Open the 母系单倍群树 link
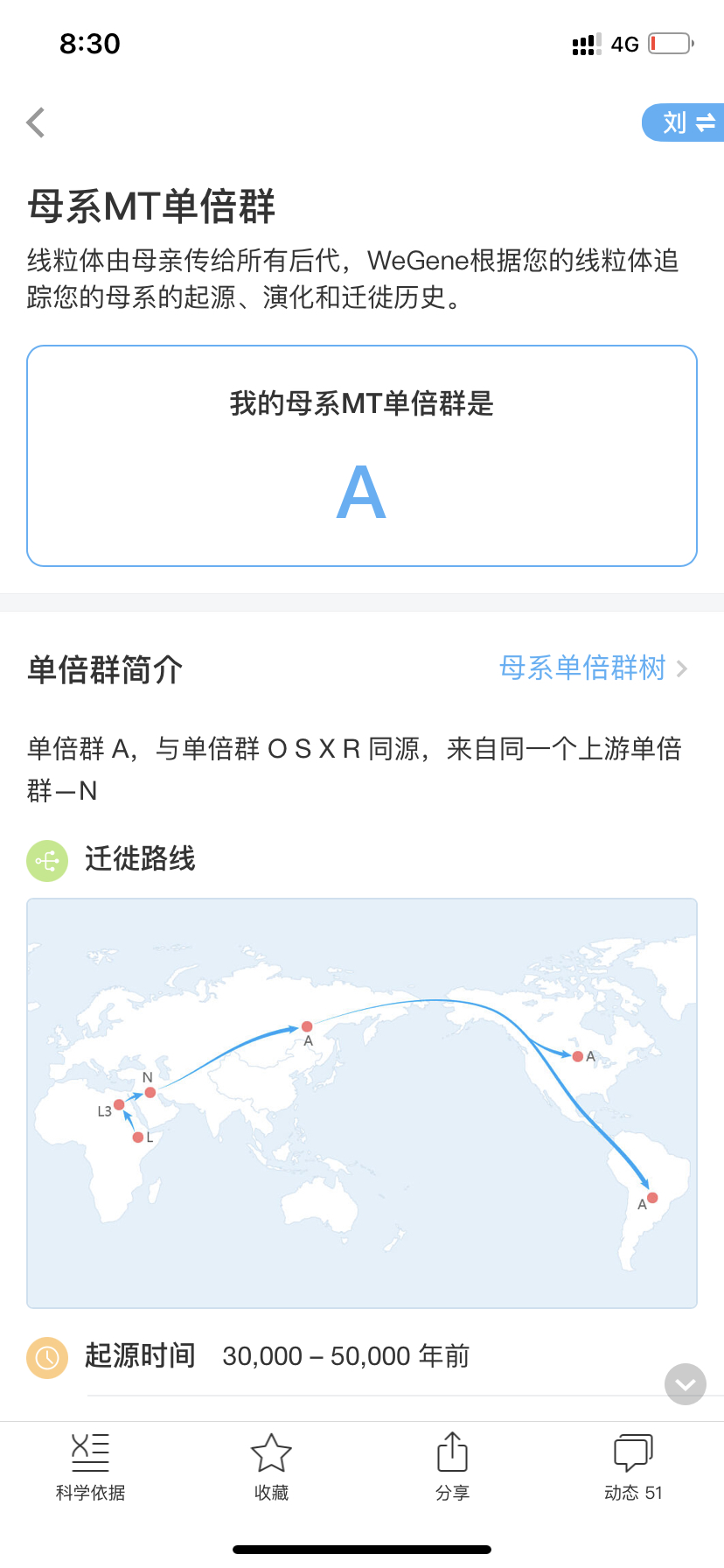The width and height of the screenshot is (724, 1568). coord(594,668)
